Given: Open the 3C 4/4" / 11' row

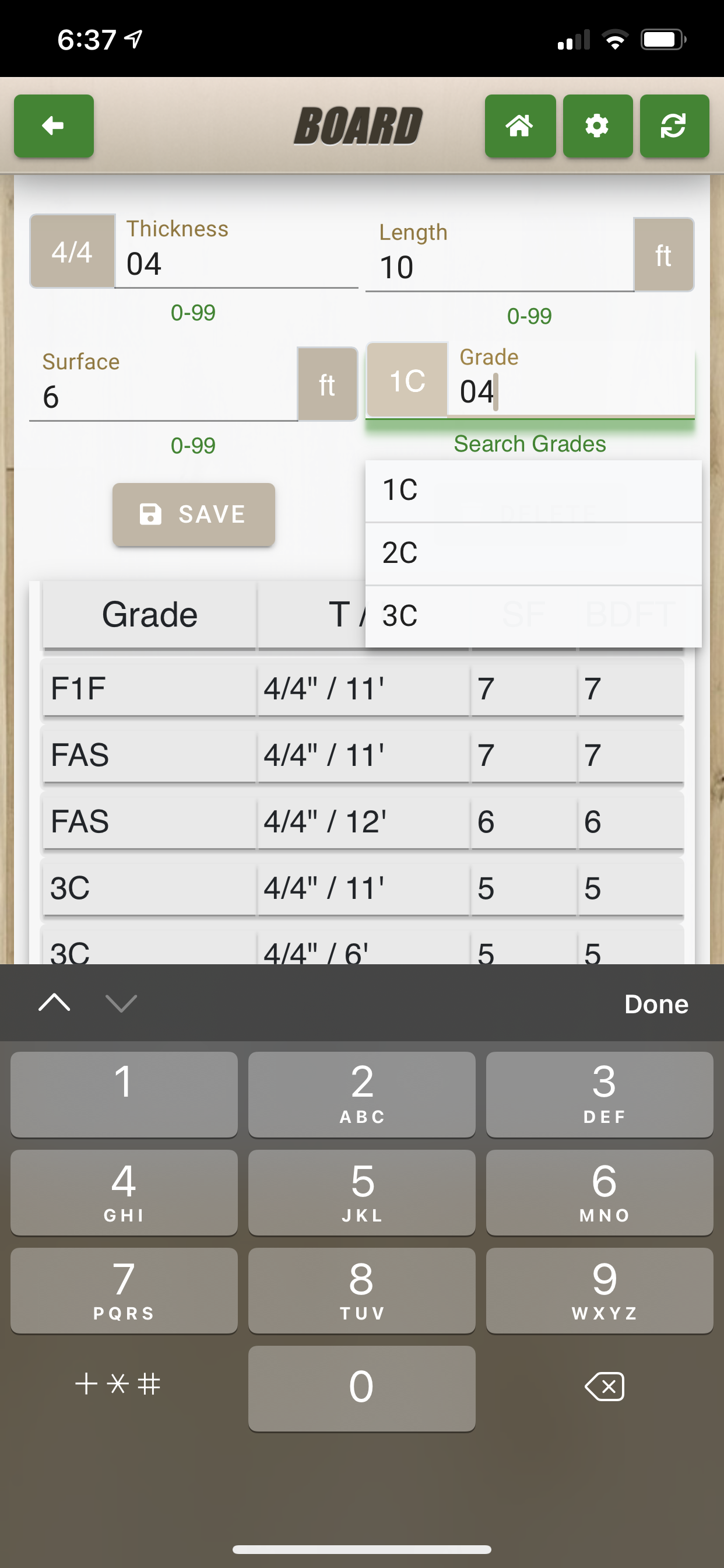Looking at the screenshot, I should (x=362, y=888).
